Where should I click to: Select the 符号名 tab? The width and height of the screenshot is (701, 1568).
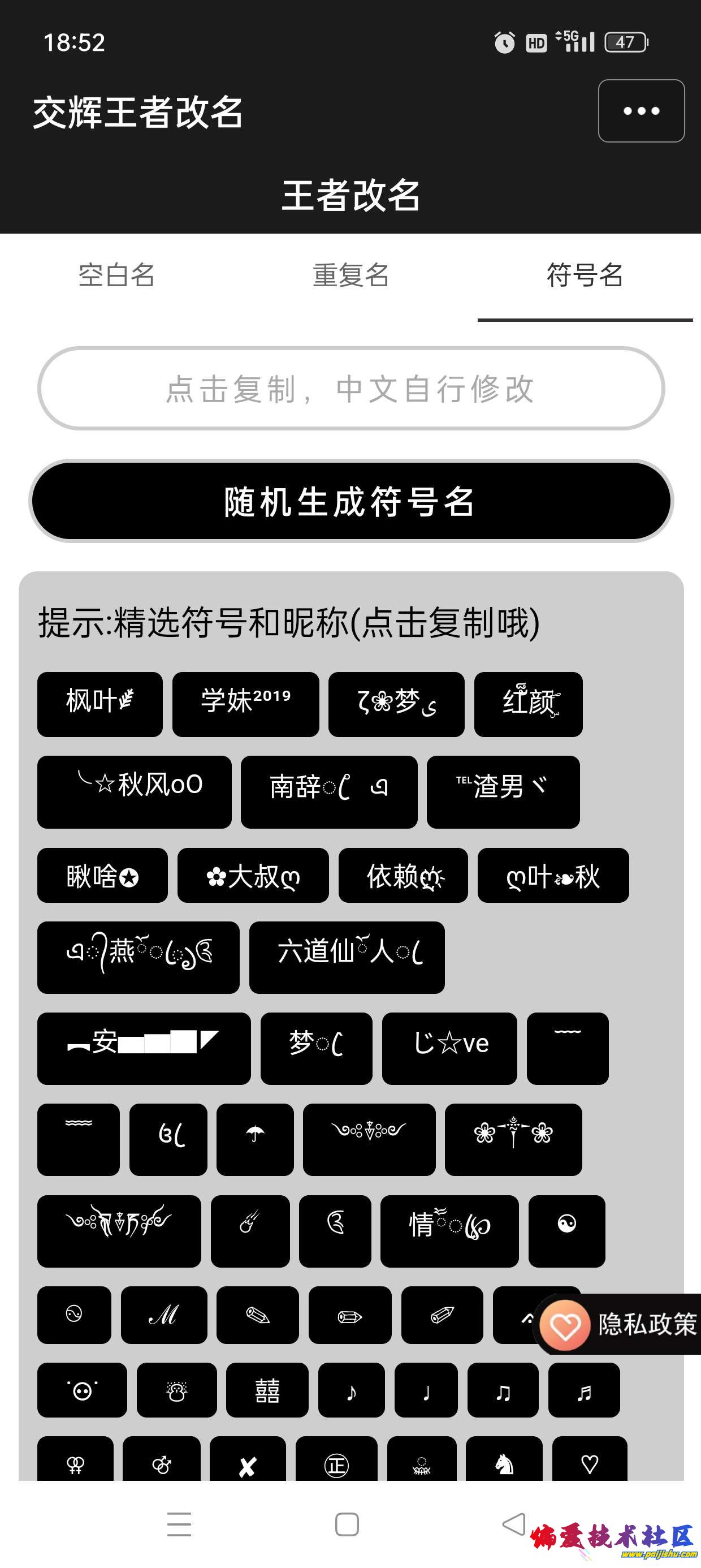tap(584, 275)
